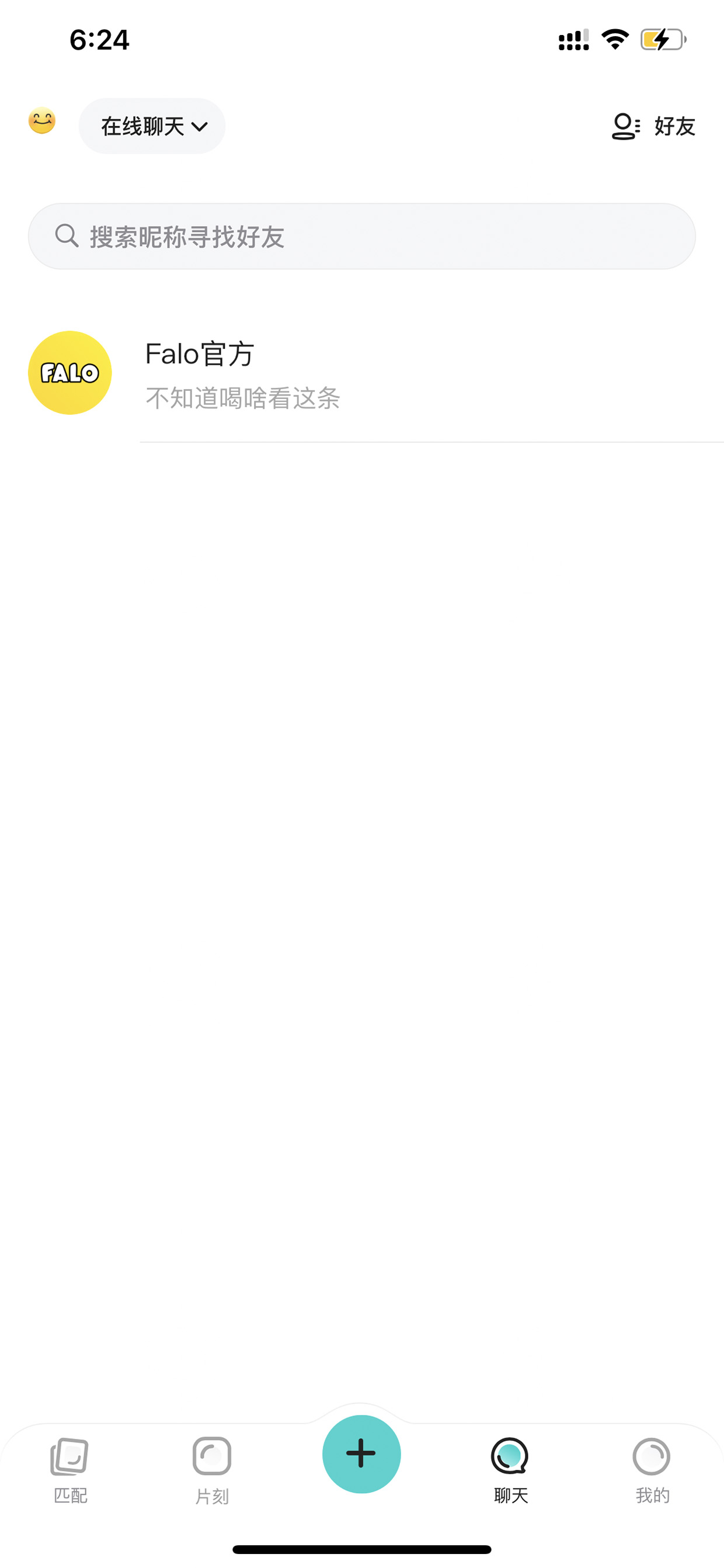Open the 好友 friends list
724x1568 pixels.
coord(653,127)
